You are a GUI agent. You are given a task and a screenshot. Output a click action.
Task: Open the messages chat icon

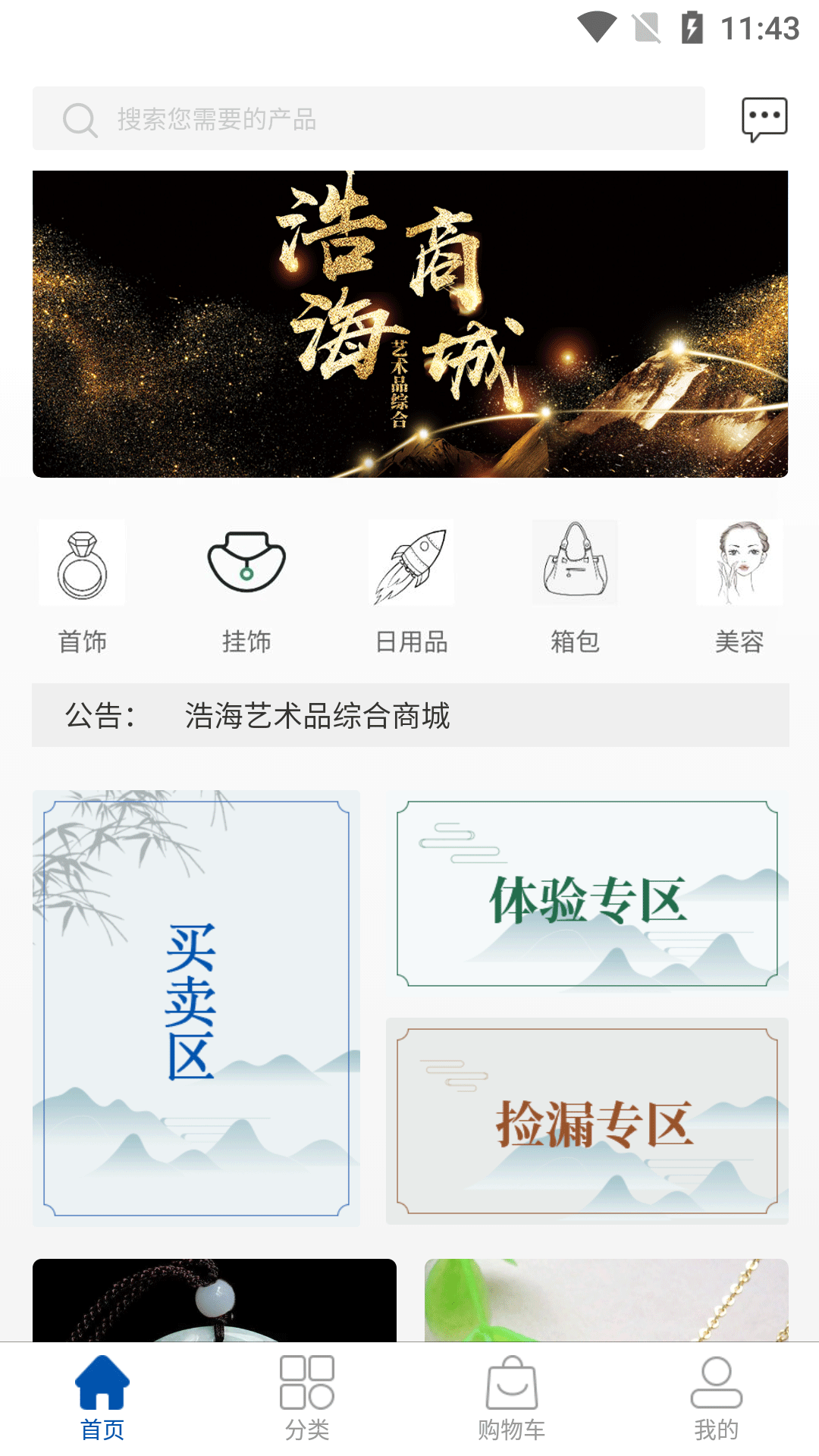coord(764,119)
